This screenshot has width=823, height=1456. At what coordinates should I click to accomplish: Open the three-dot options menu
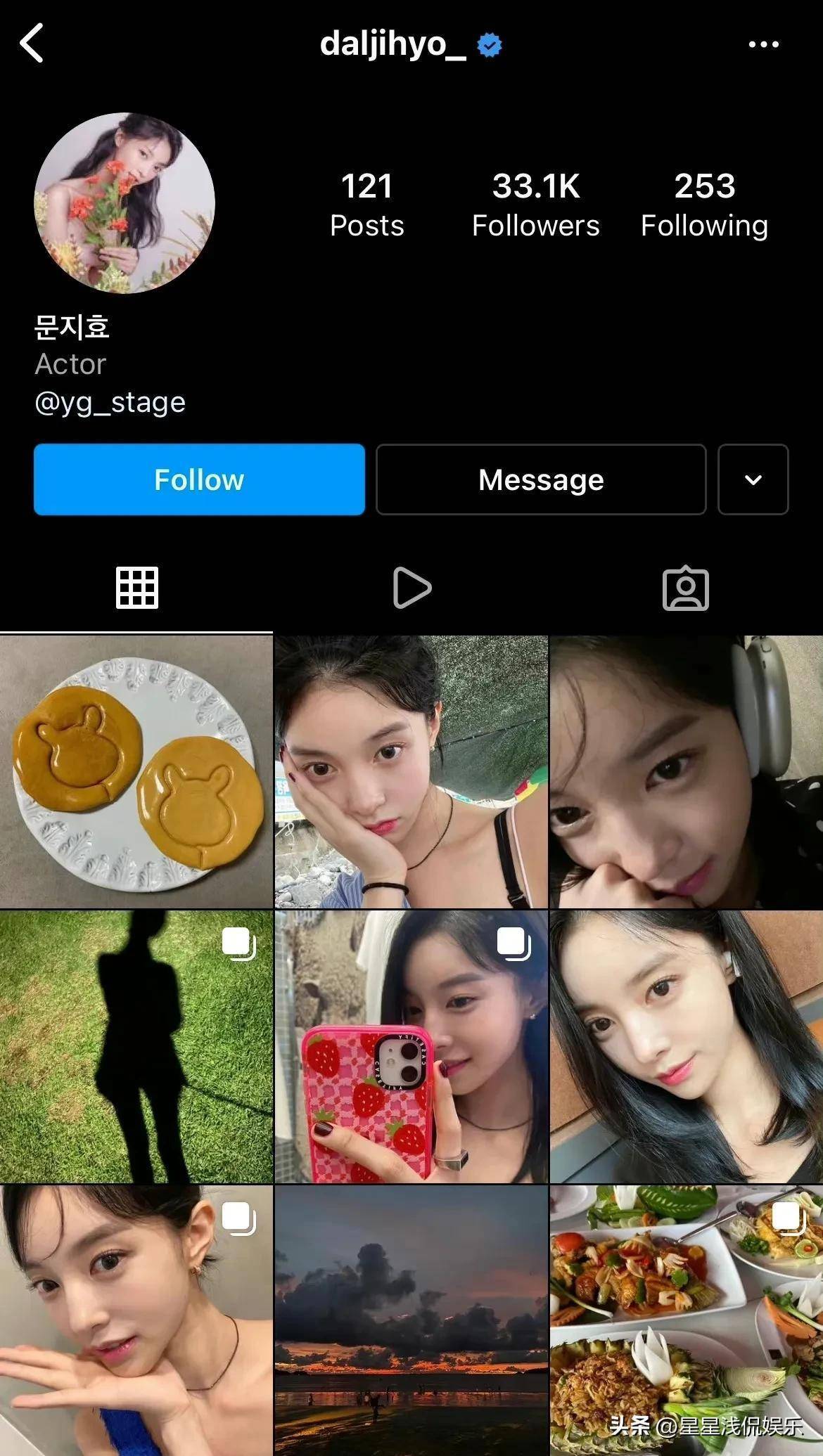pos(764,44)
